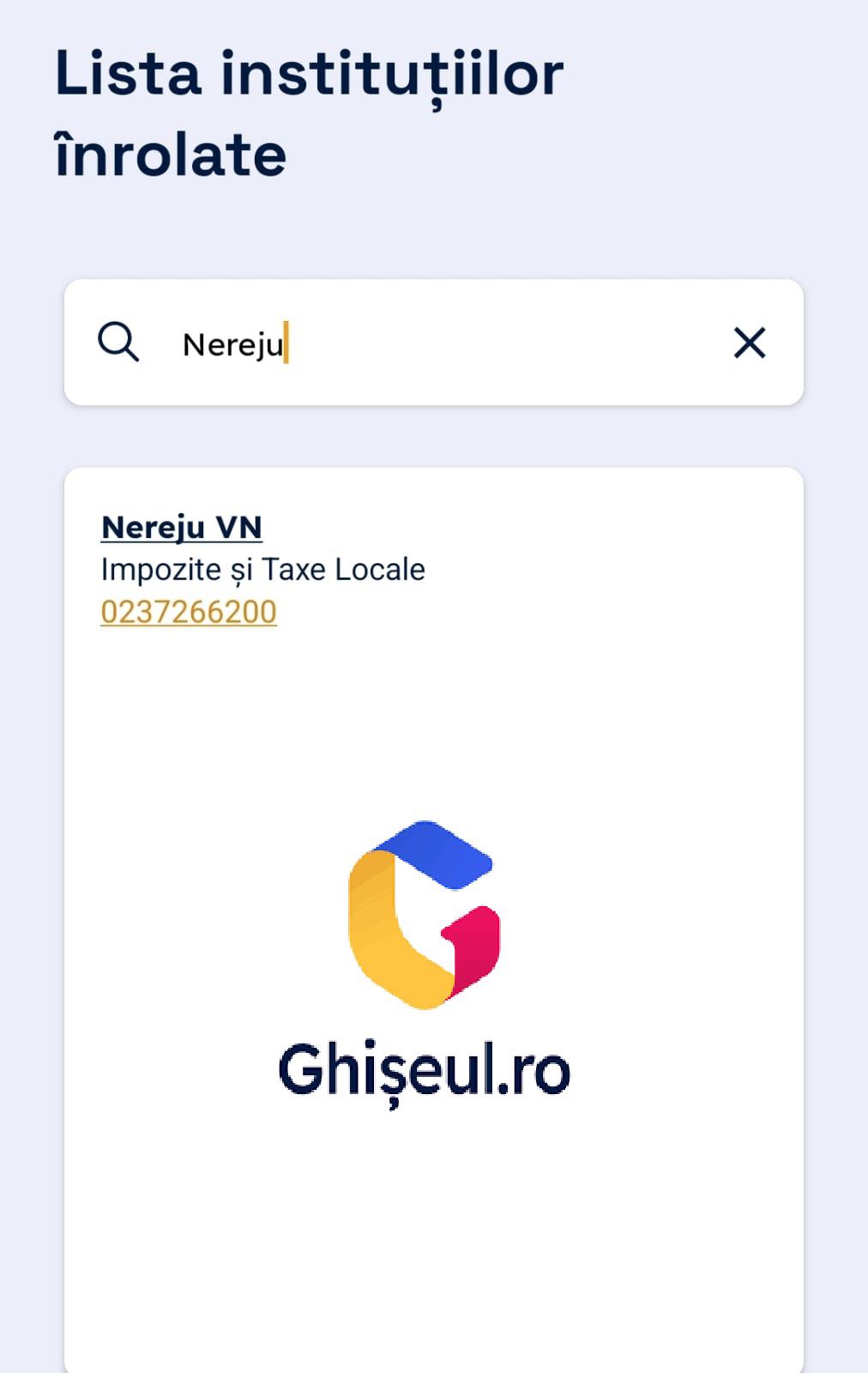Clear the search text with the X
Screen dimensions: 868x1373
click(749, 343)
